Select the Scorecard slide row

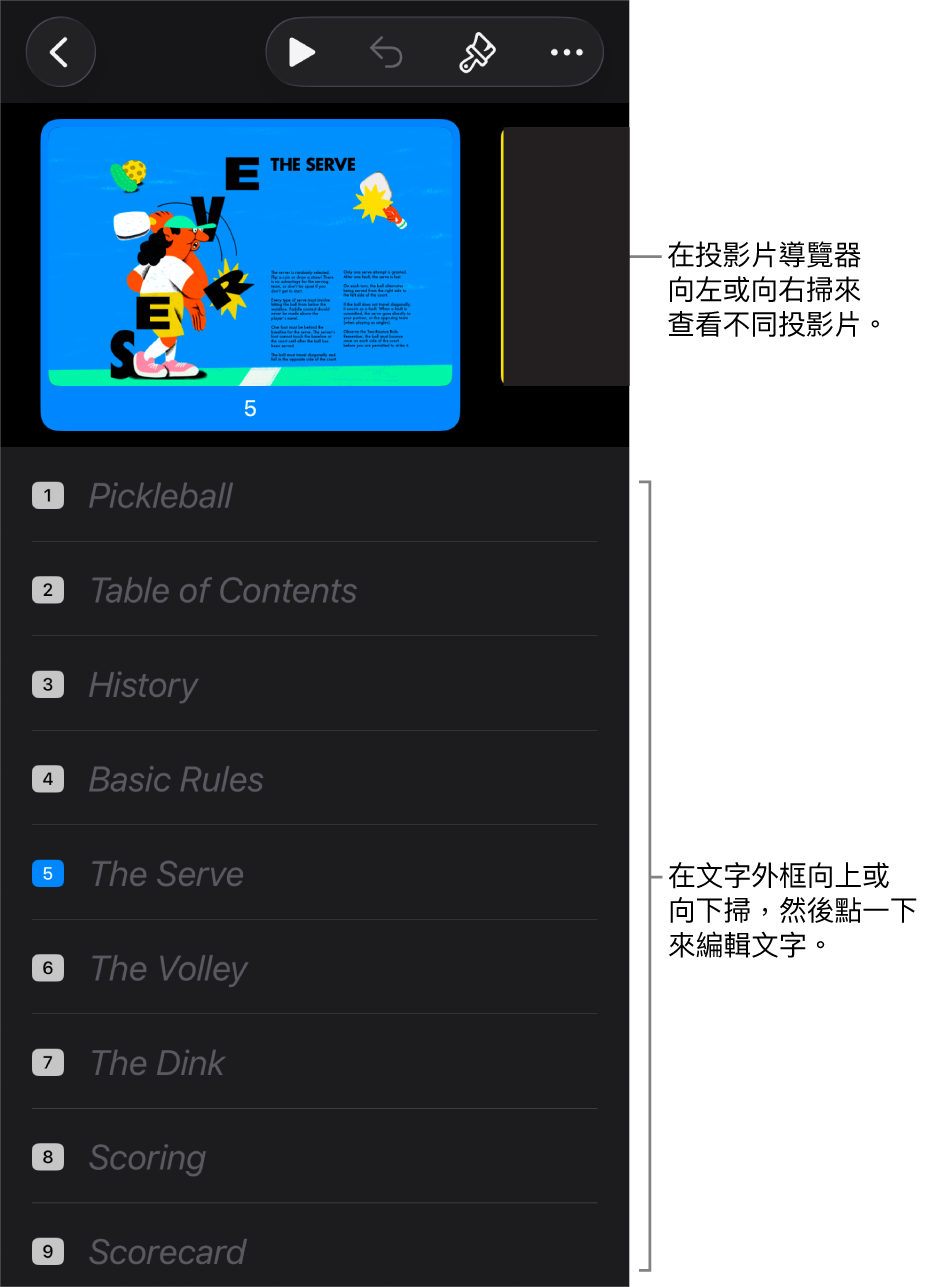[167, 1251]
